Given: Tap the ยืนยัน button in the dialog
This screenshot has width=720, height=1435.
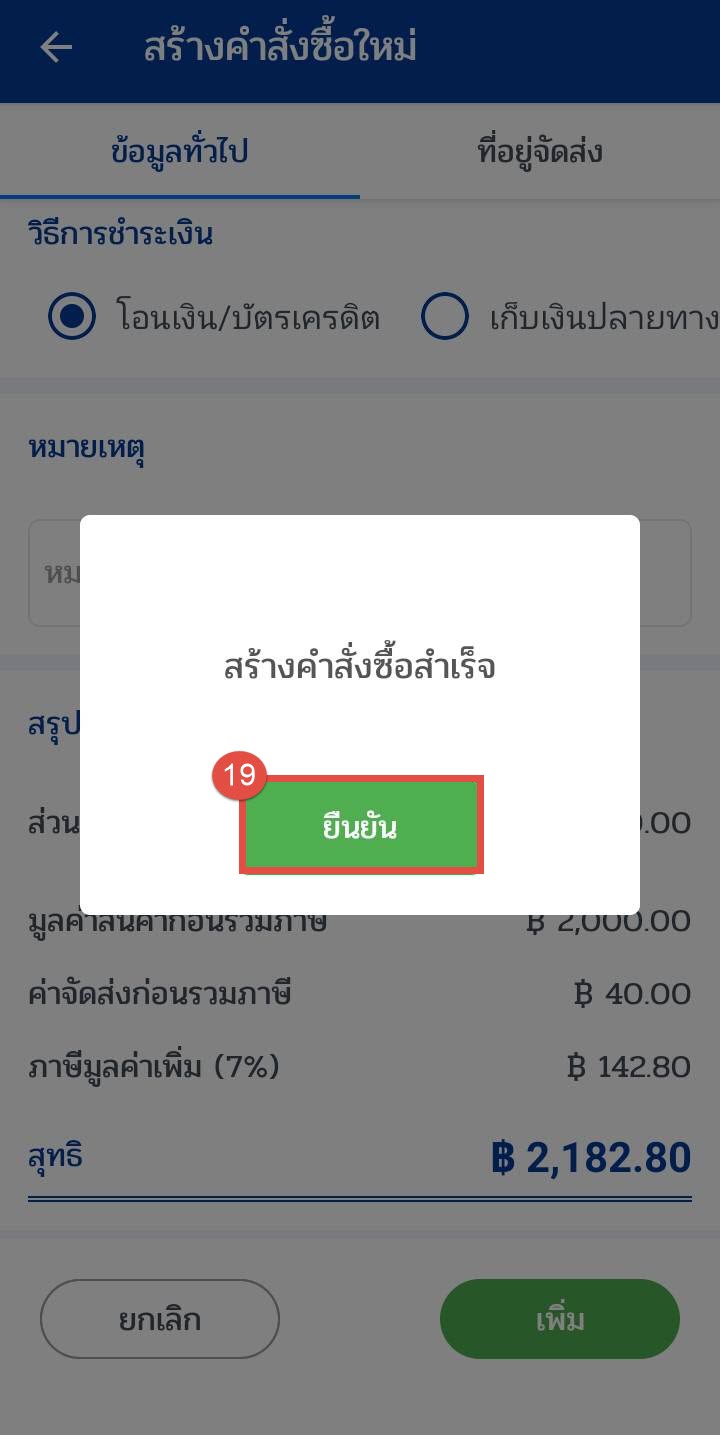Looking at the screenshot, I should (361, 827).
